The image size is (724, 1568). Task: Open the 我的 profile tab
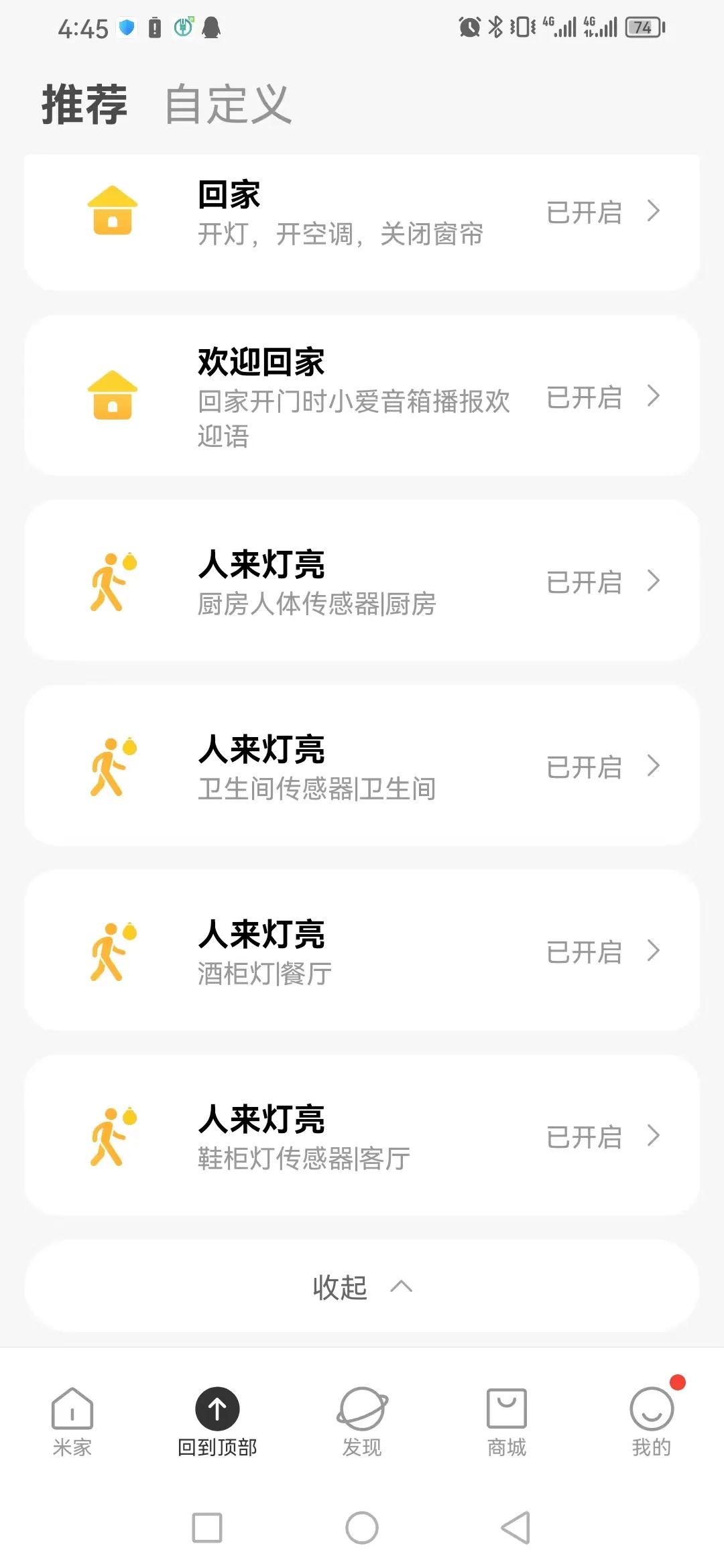point(652,1422)
